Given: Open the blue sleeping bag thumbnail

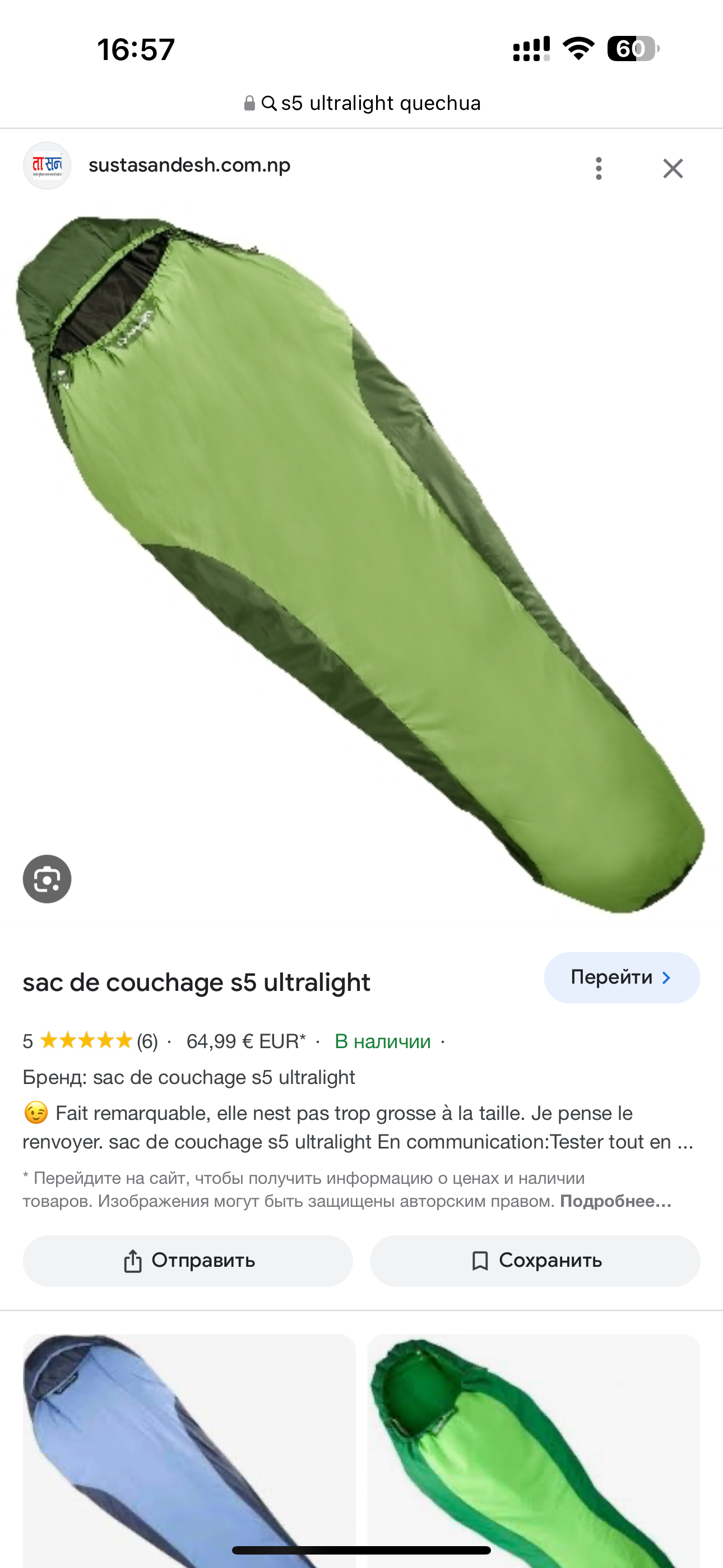Looking at the screenshot, I should point(189,1451).
